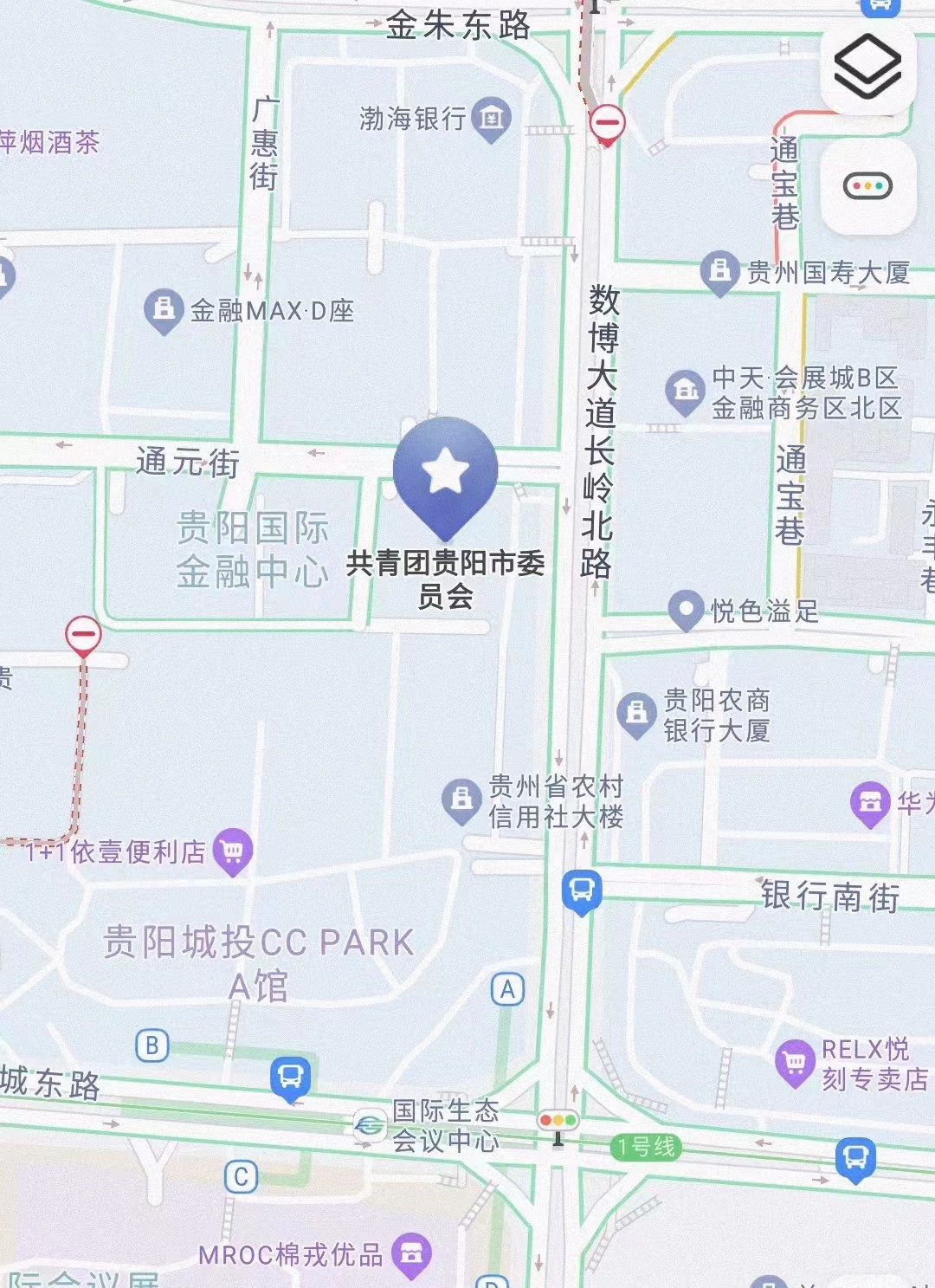Select the 贵州国寿大厦 marker
Image resolution: width=935 pixels, height=1288 pixels.
(719, 271)
